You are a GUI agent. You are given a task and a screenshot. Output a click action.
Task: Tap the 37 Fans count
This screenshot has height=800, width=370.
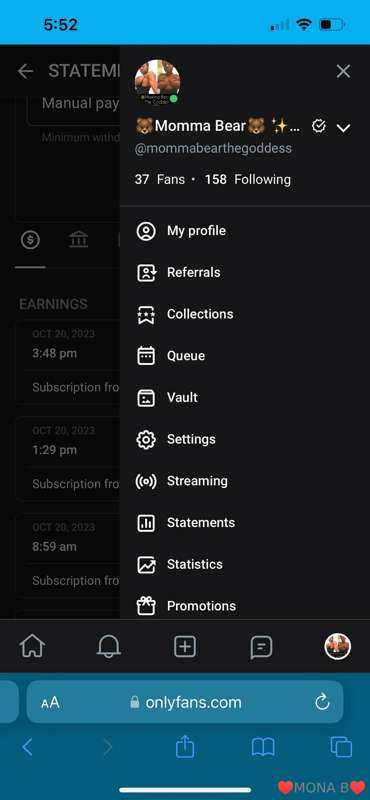[x=160, y=180]
